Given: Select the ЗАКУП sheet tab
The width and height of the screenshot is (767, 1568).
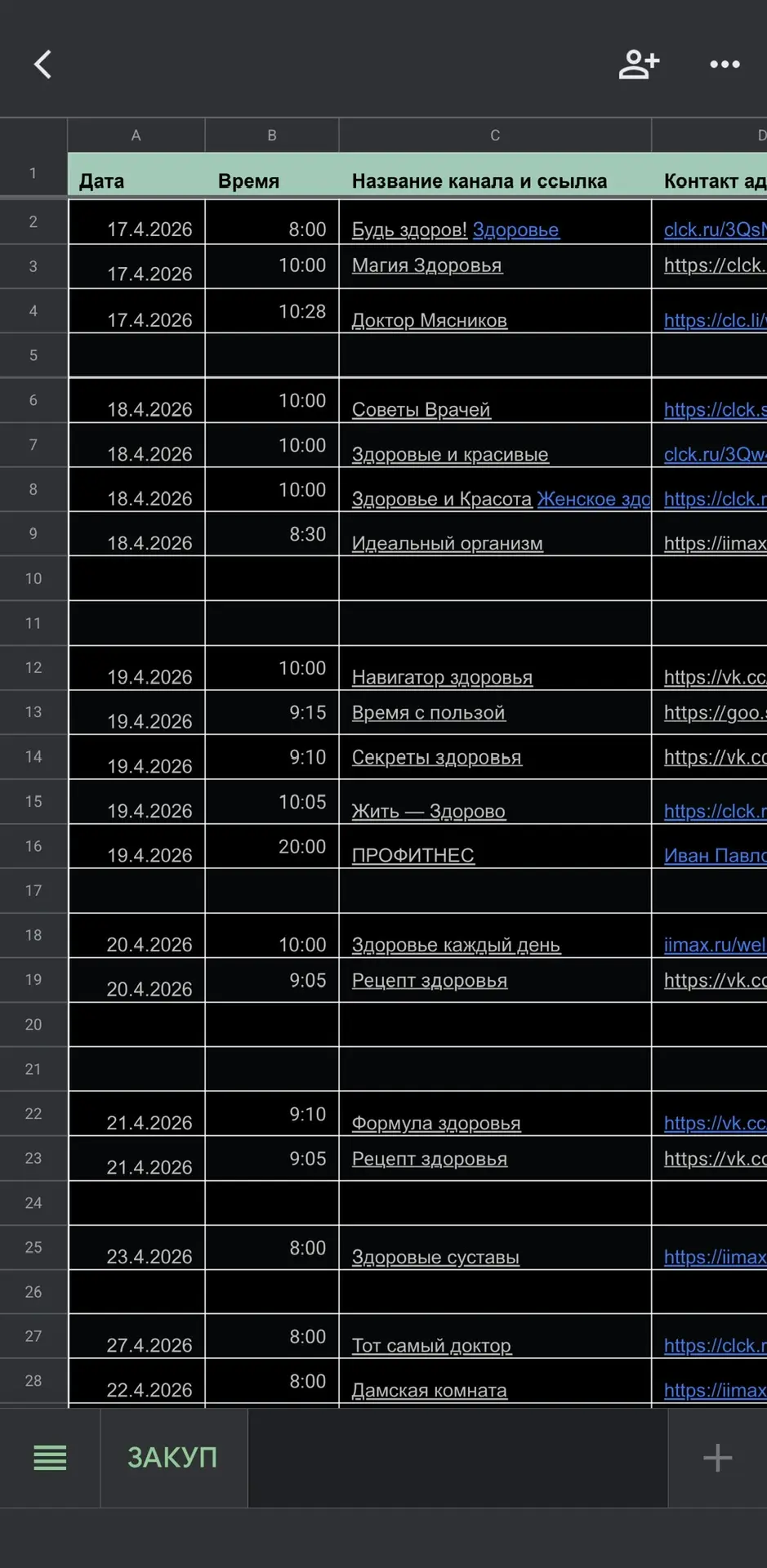Looking at the screenshot, I should coord(172,1458).
